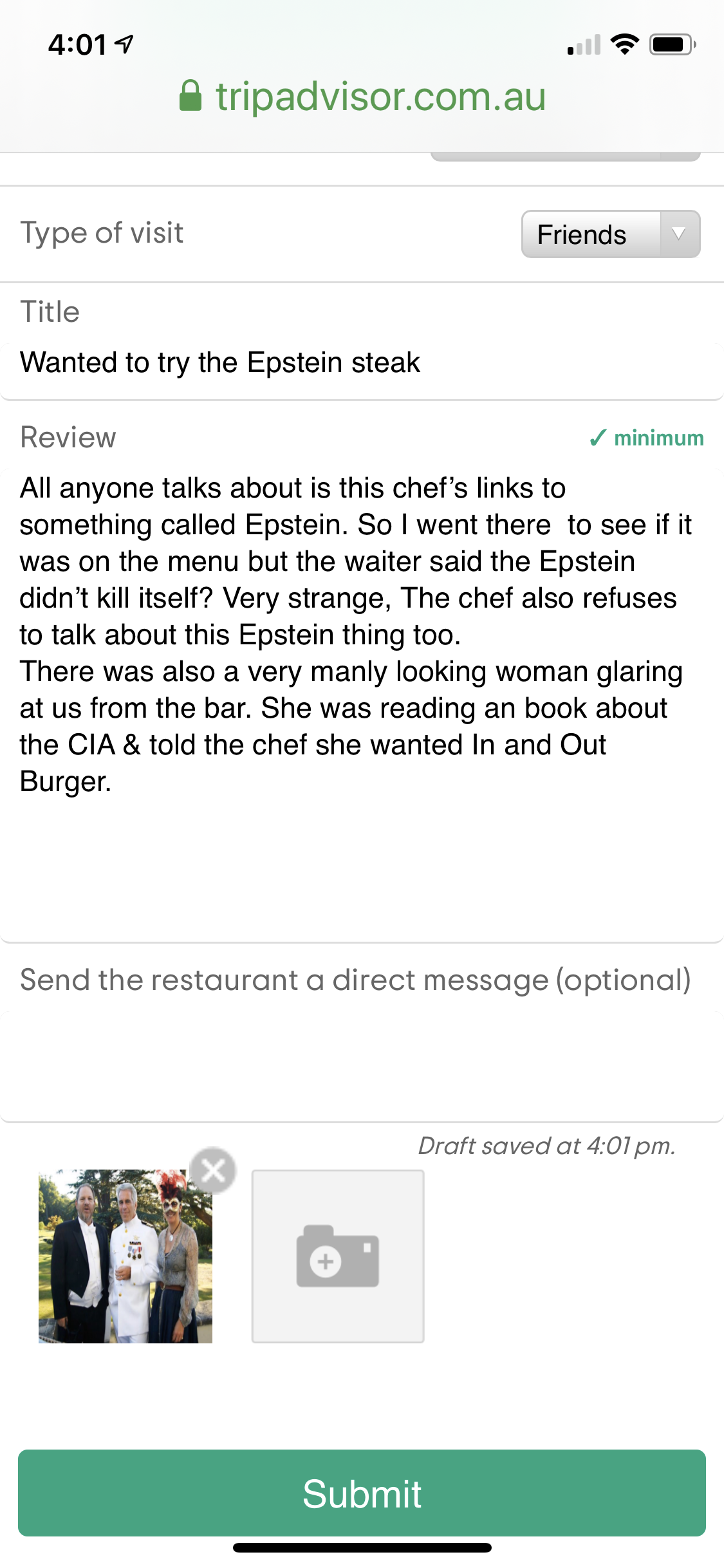Open the Type of visit dropdown
The height and width of the screenshot is (1568, 724).
click(610, 234)
